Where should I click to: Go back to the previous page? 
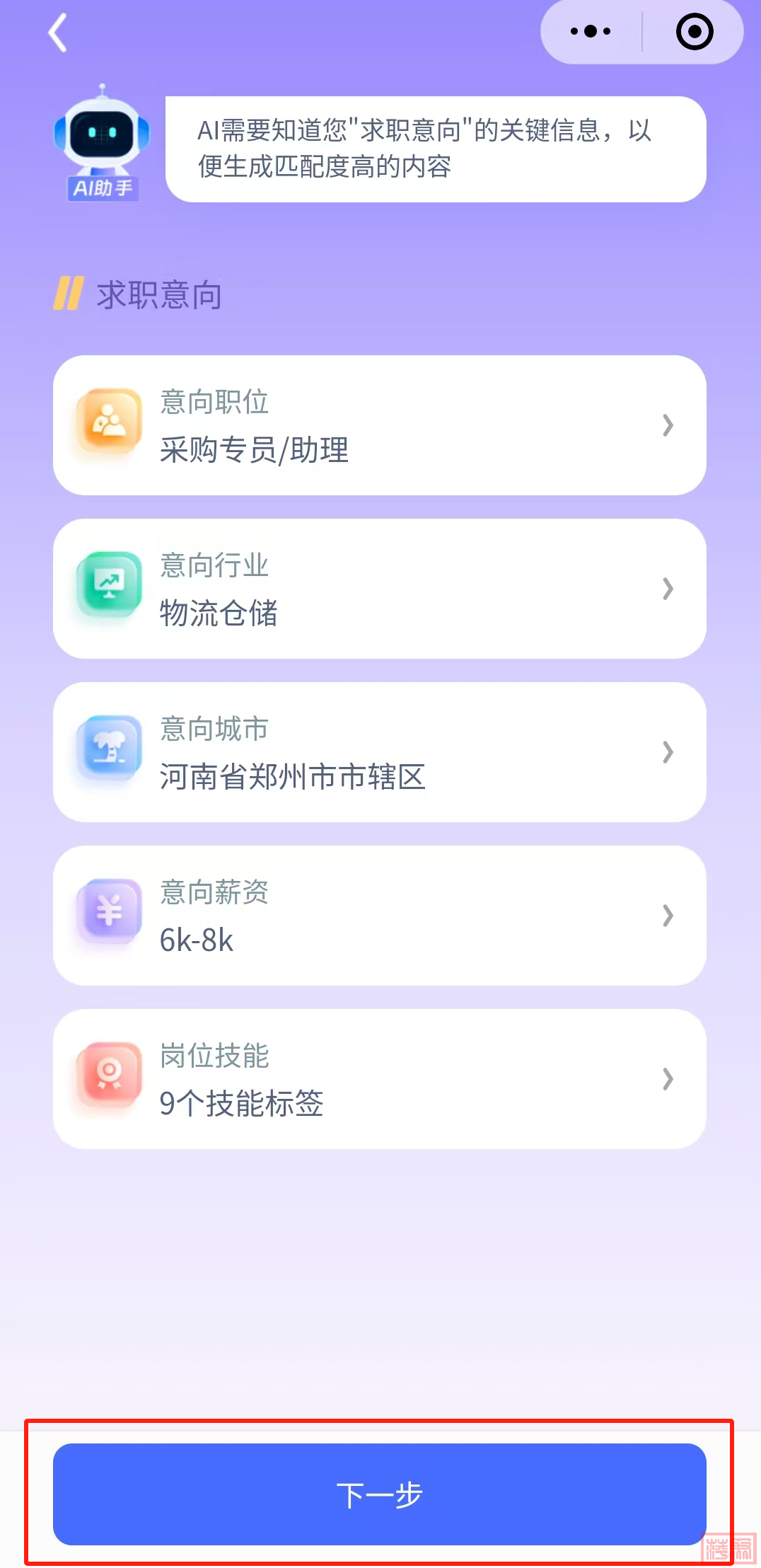[x=58, y=33]
